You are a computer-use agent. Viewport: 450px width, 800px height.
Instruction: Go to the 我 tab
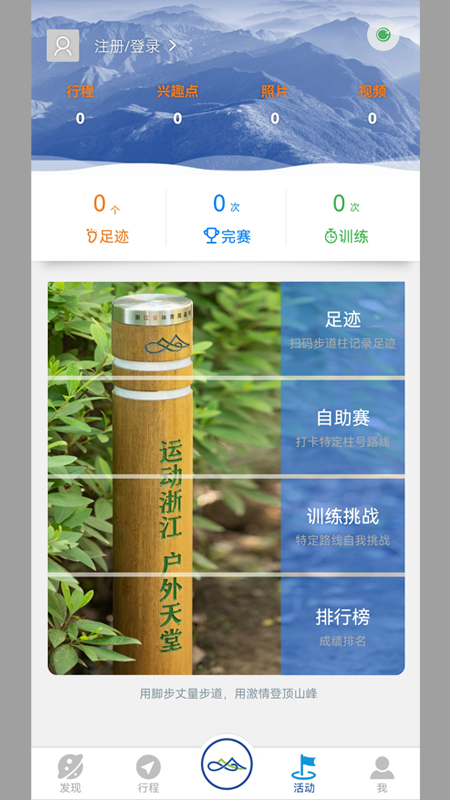point(382,774)
